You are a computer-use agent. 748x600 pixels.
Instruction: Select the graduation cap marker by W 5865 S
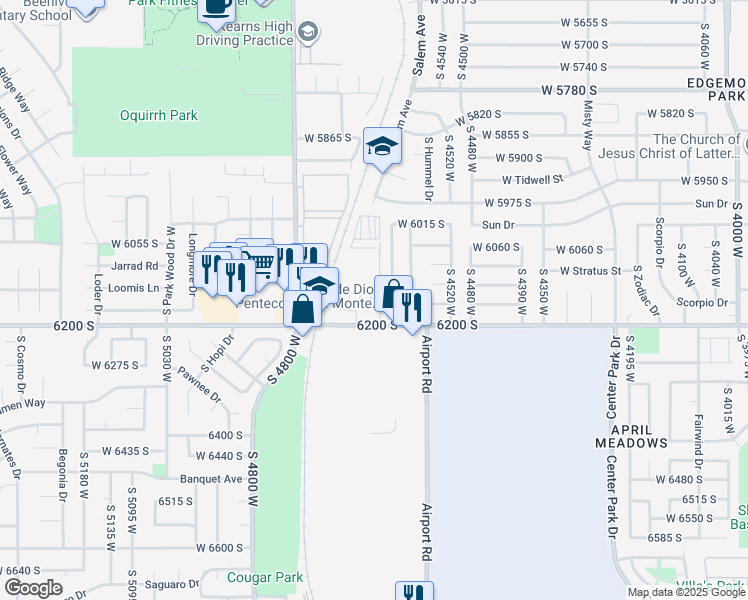[382, 146]
